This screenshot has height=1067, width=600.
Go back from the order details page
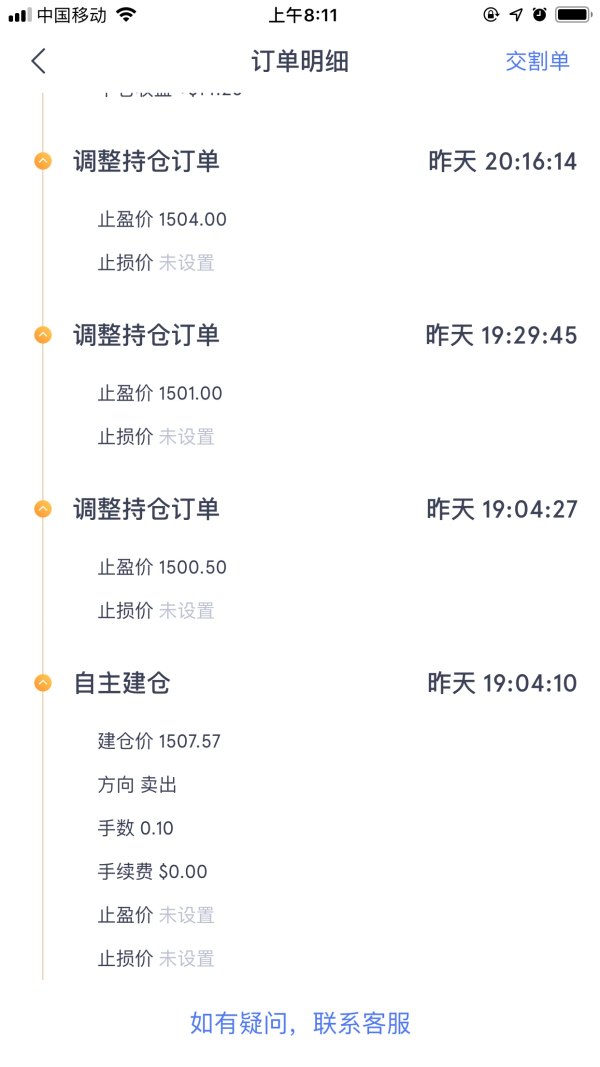(x=38, y=61)
